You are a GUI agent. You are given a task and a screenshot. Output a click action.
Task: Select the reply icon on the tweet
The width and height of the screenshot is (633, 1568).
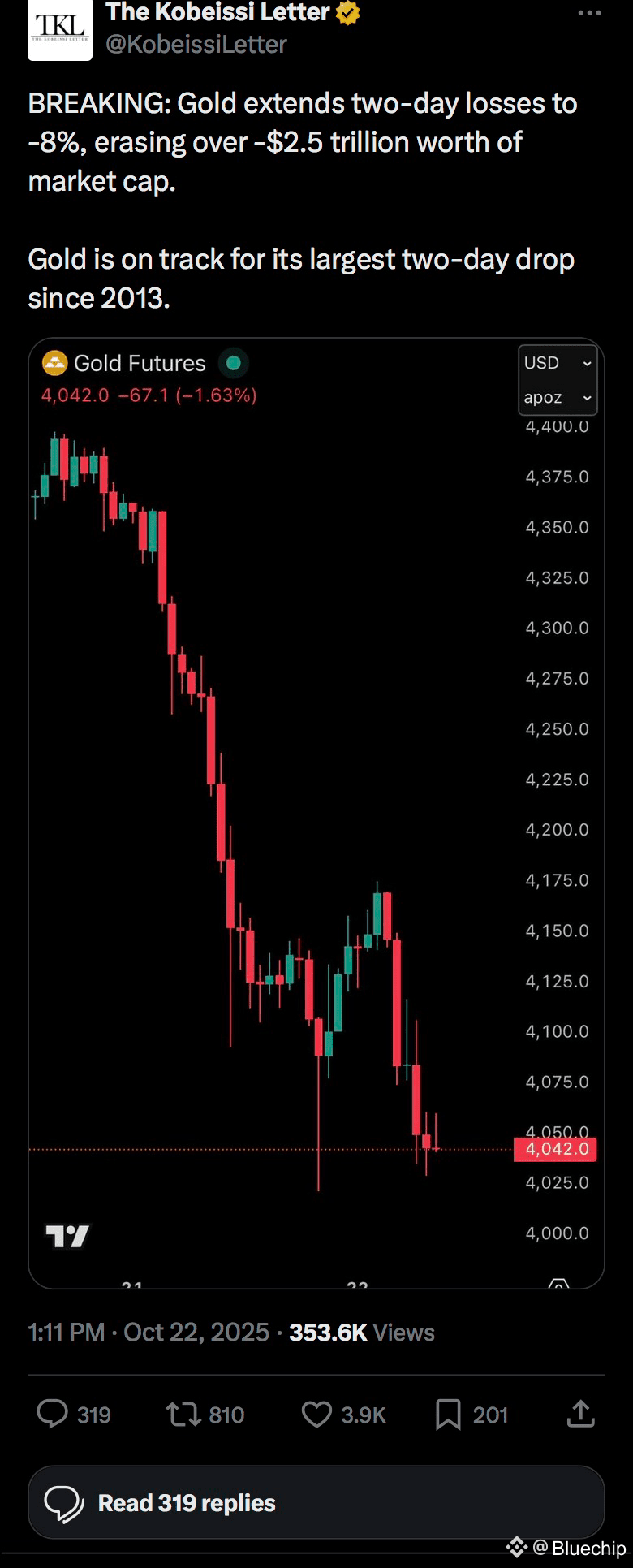pyautogui.click(x=54, y=1414)
